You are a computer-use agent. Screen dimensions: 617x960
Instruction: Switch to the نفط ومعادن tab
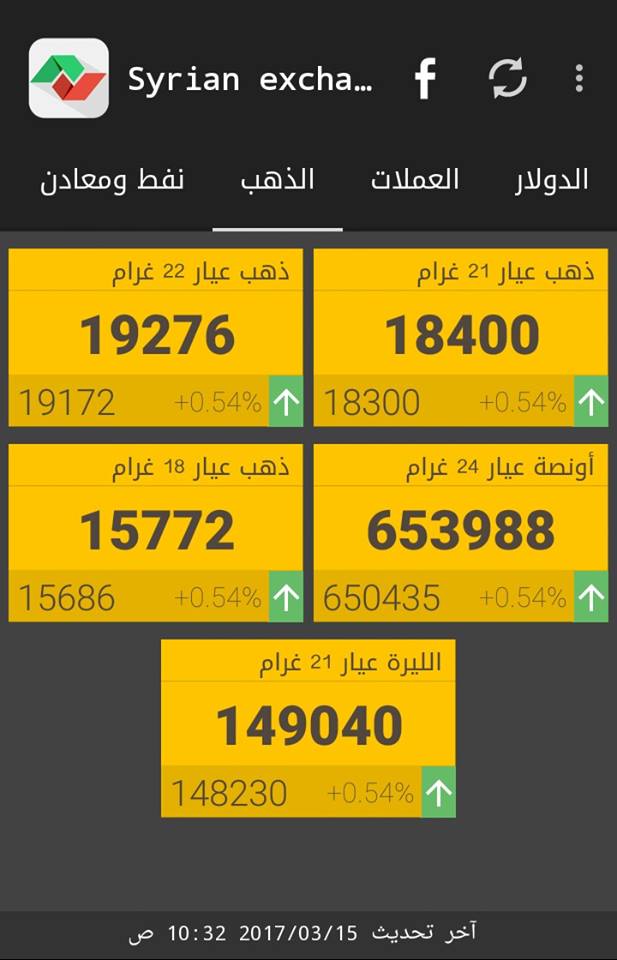click(x=112, y=181)
